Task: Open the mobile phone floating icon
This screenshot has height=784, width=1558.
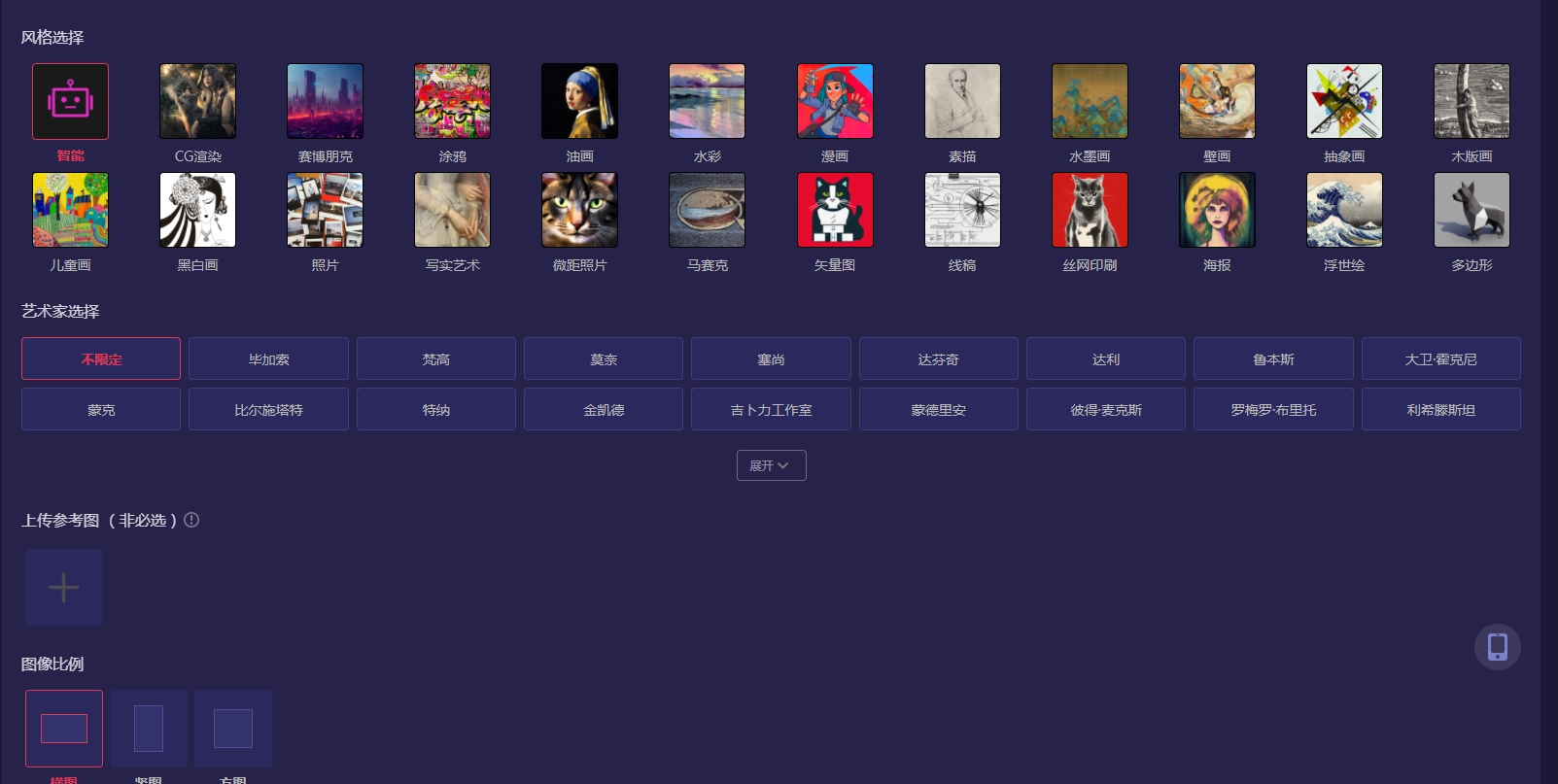Action: (1497, 647)
